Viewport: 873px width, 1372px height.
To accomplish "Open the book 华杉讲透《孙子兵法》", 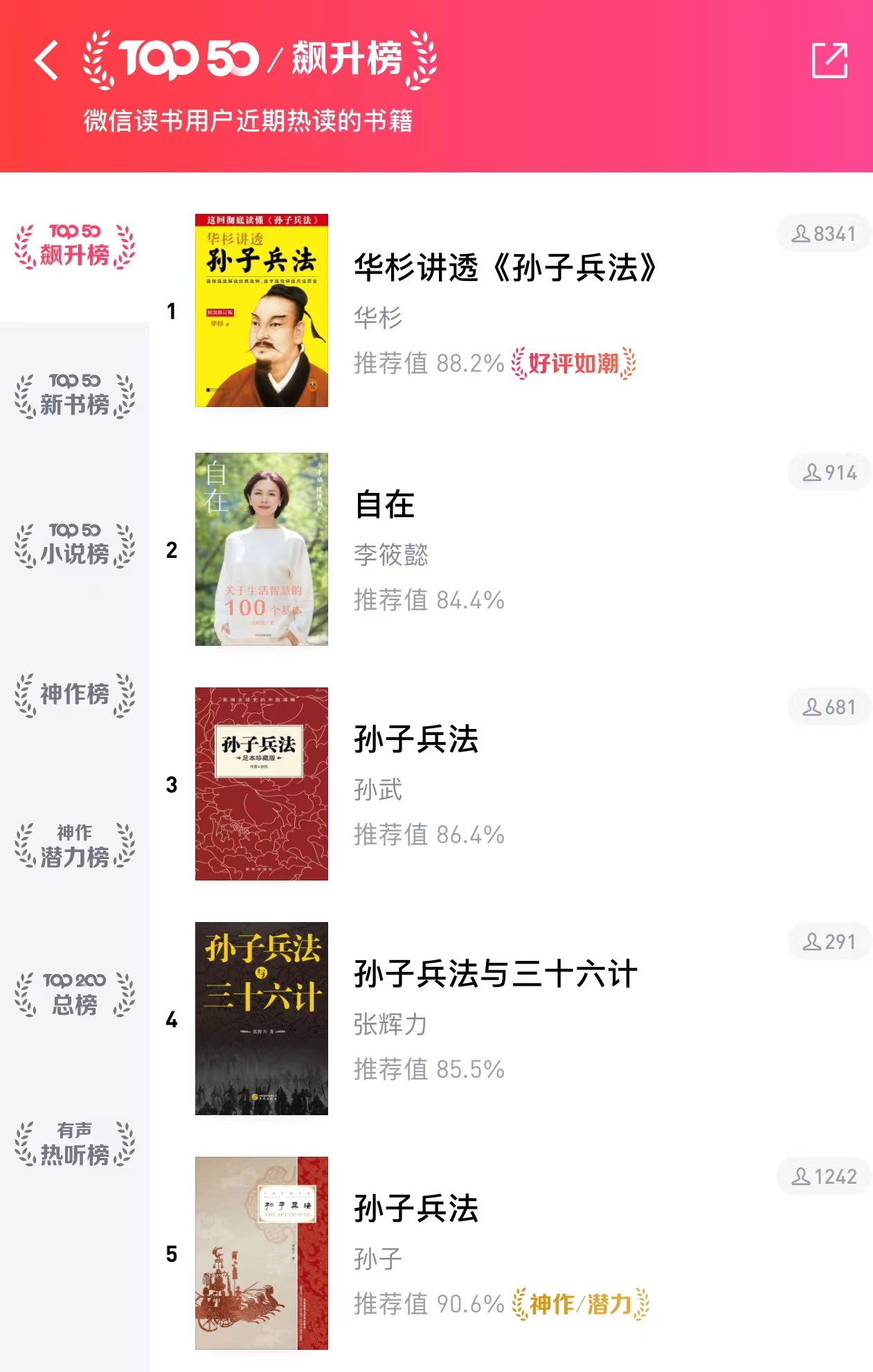I will (505, 269).
